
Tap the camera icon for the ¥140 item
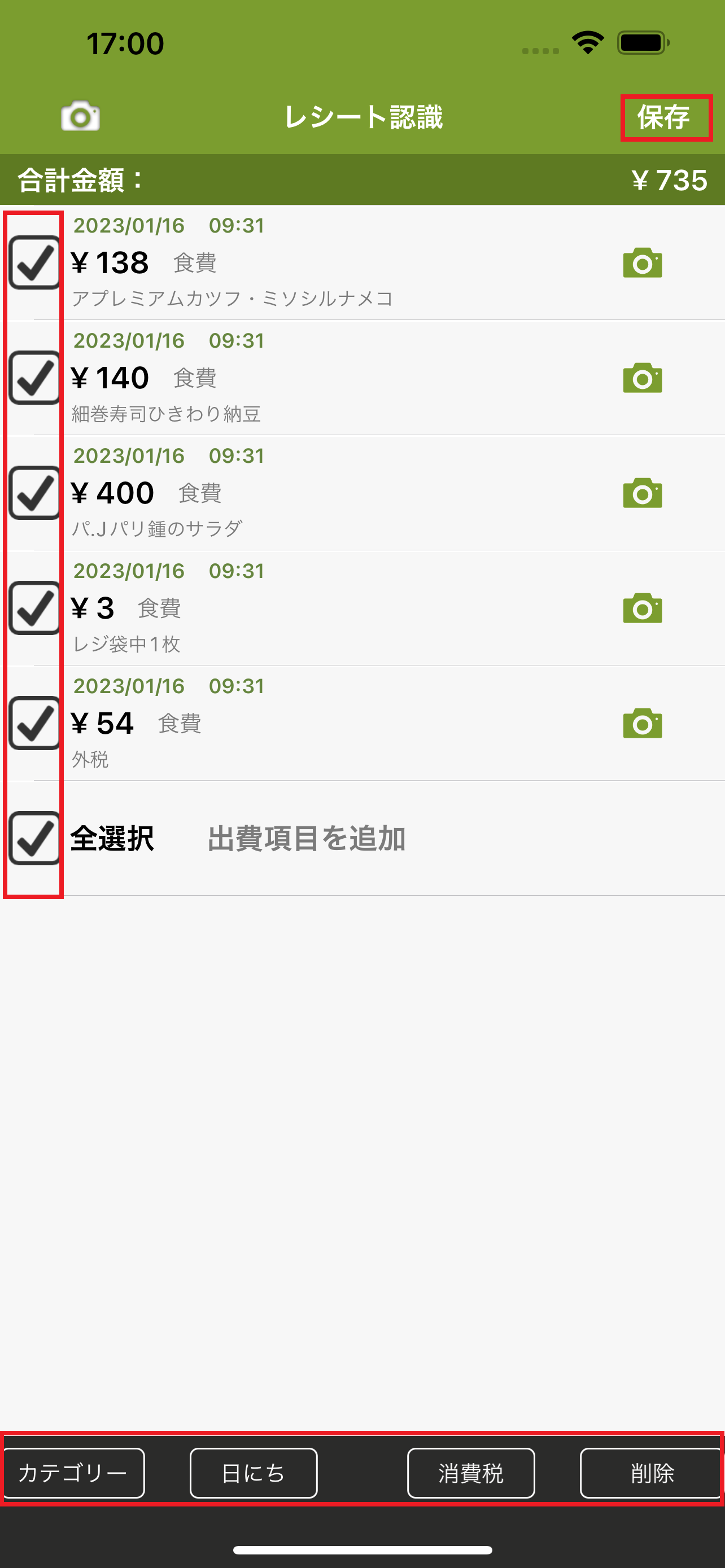click(642, 378)
